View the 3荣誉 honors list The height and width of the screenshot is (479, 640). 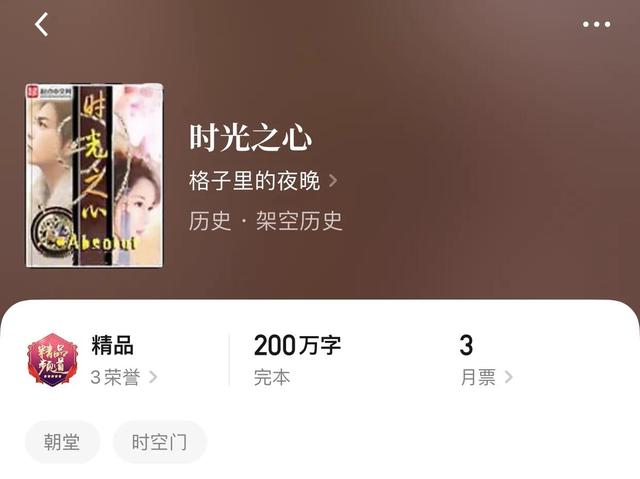click(x=123, y=377)
